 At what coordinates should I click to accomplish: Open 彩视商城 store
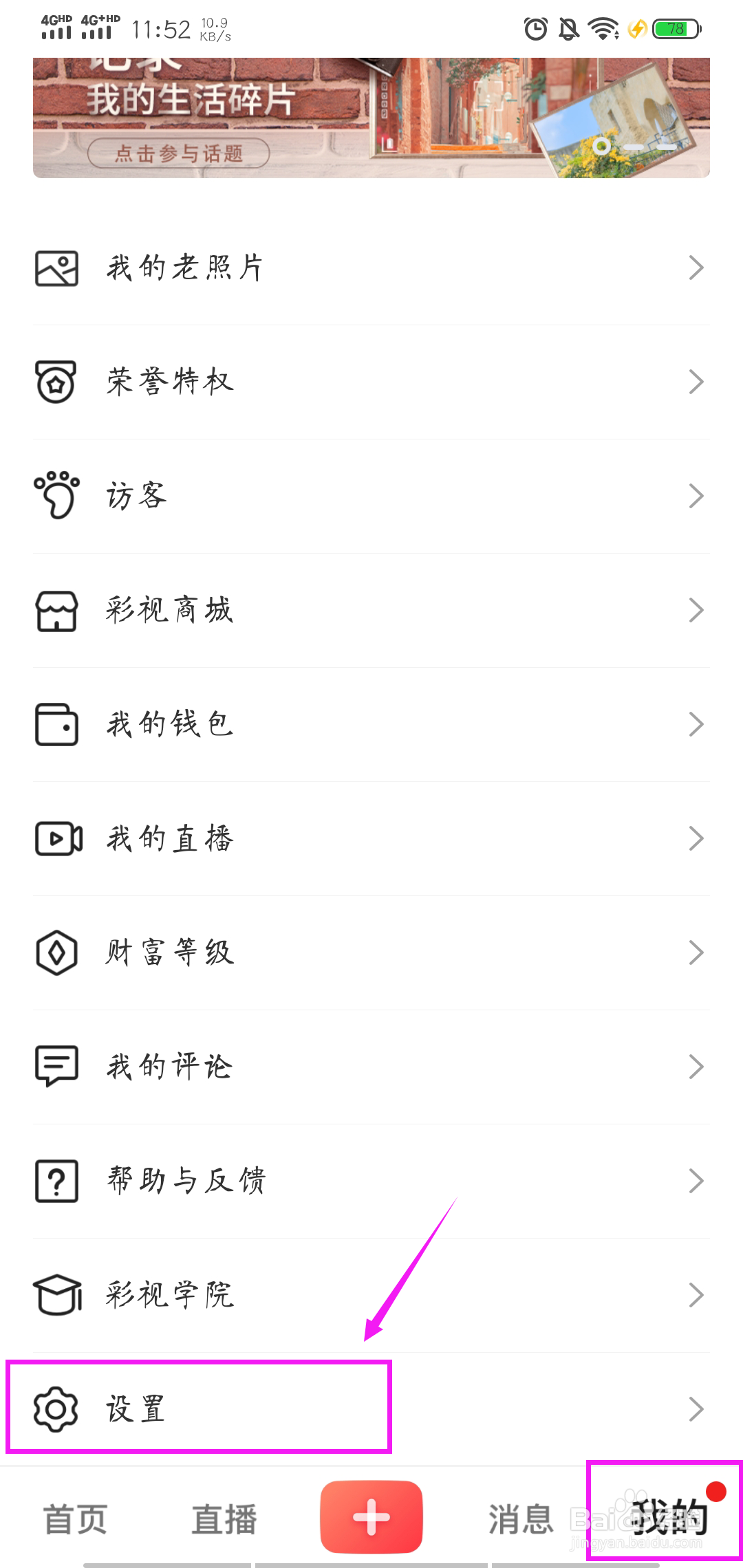coord(371,610)
